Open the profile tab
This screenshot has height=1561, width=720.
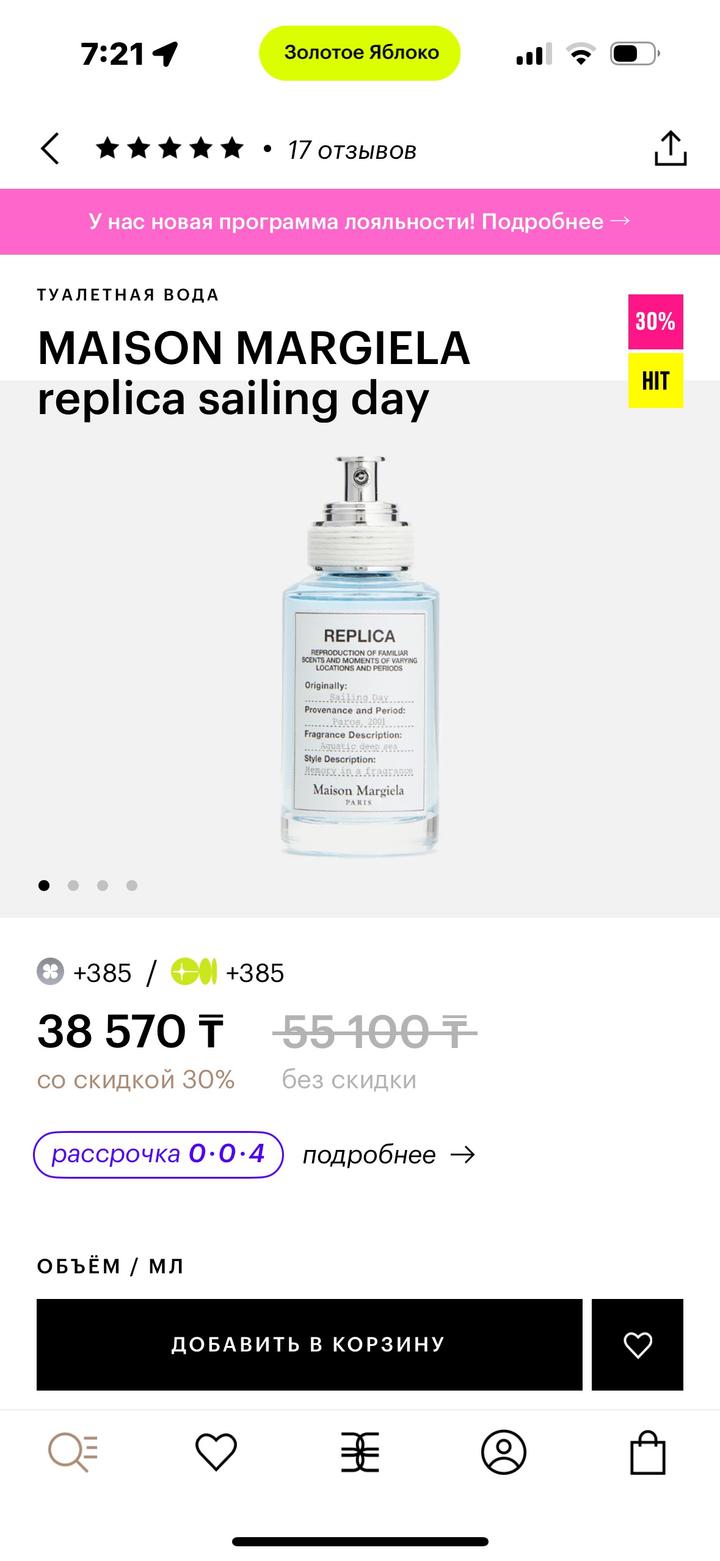tap(504, 1452)
